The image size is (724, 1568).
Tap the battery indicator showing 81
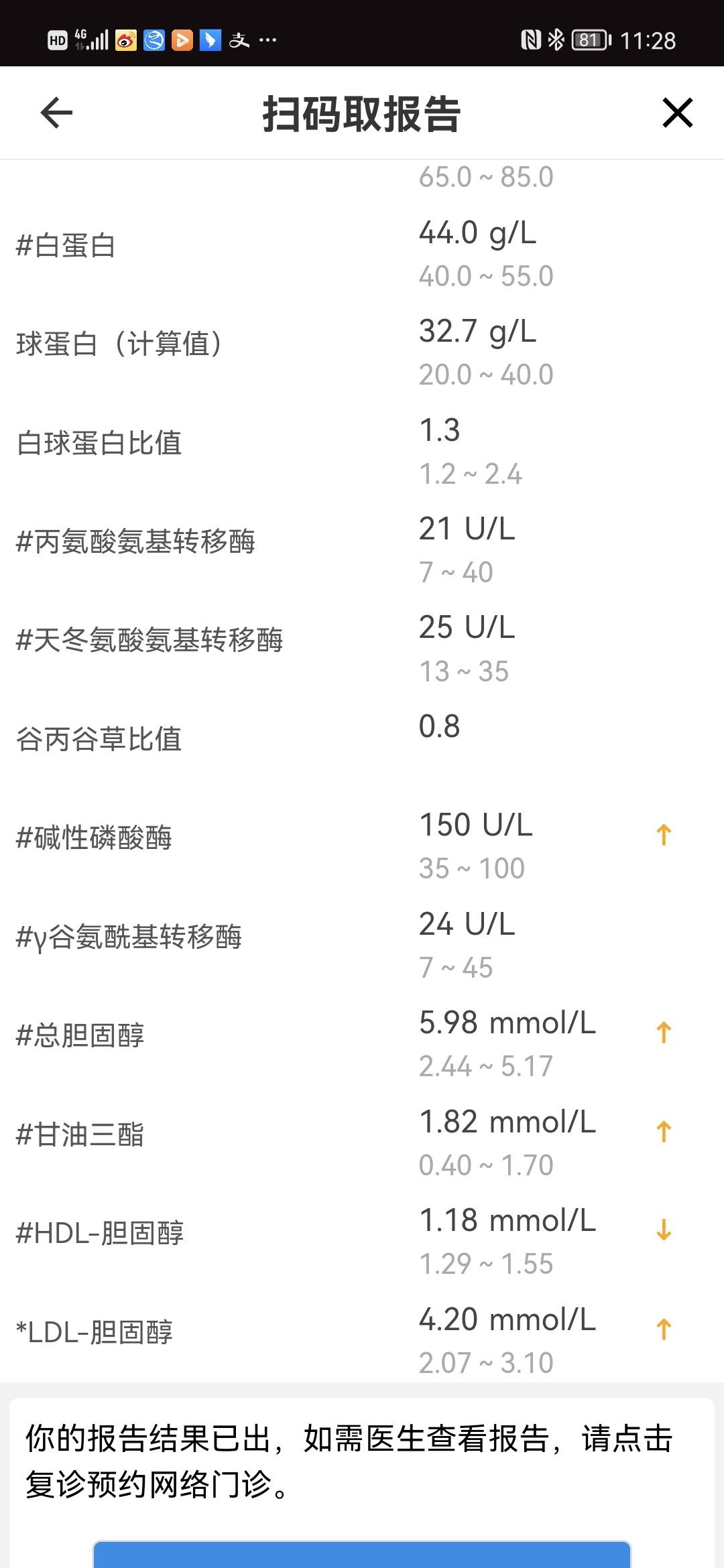tap(589, 40)
